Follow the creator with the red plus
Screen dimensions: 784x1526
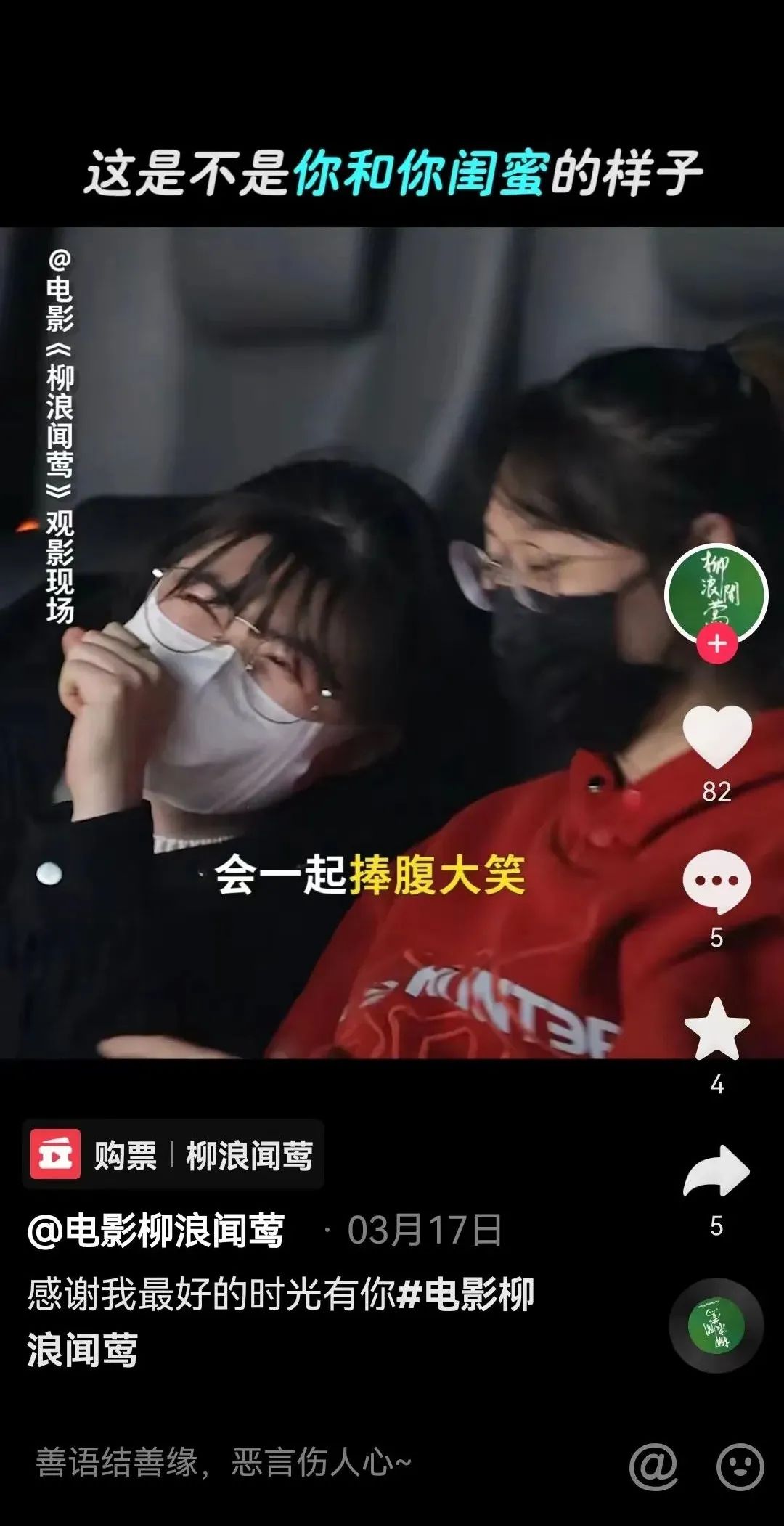coord(716,644)
